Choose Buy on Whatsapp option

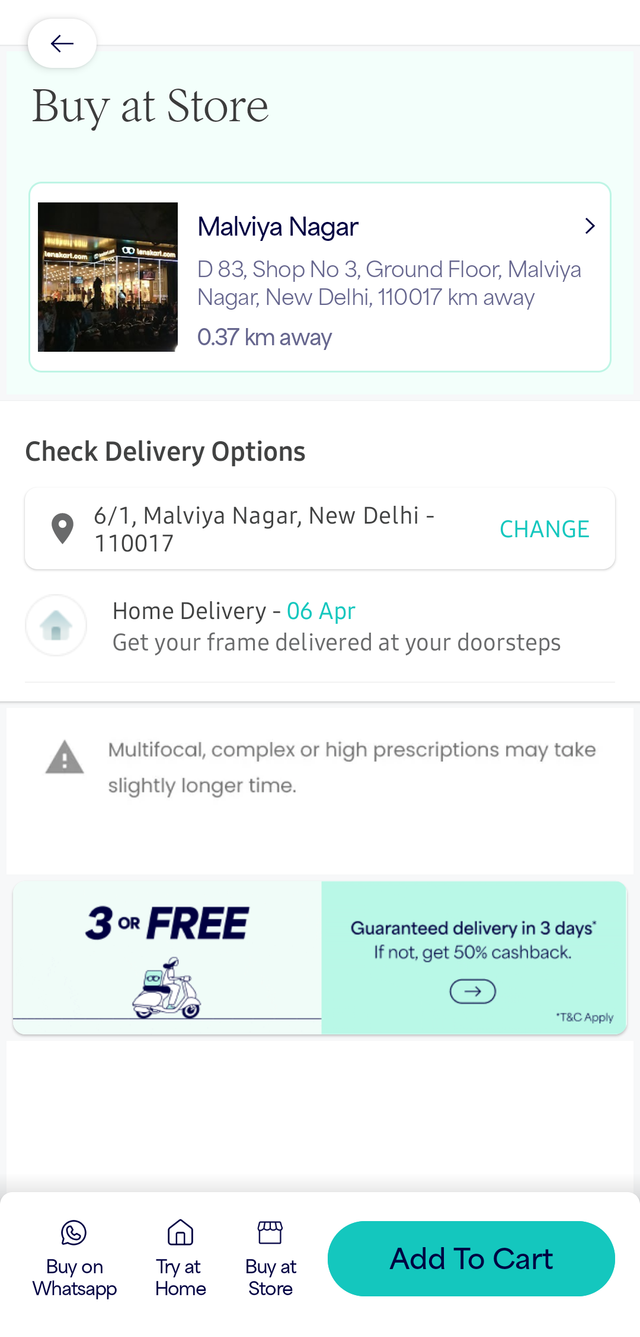point(74,1258)
